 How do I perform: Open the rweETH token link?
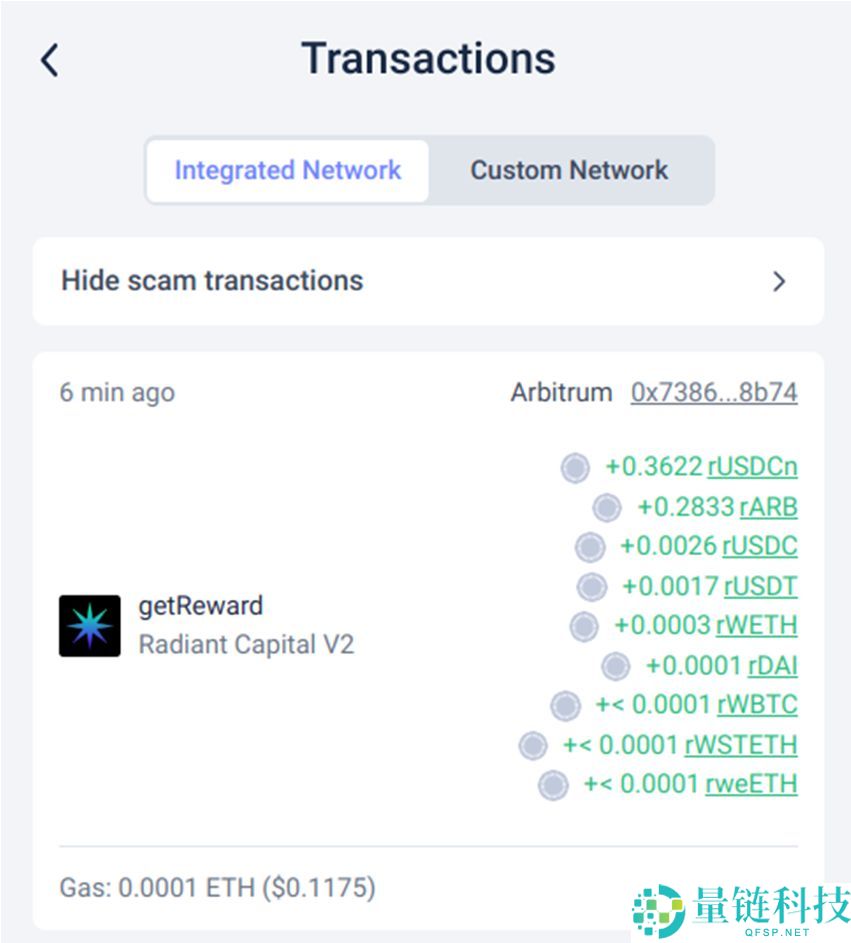(751, 784)
